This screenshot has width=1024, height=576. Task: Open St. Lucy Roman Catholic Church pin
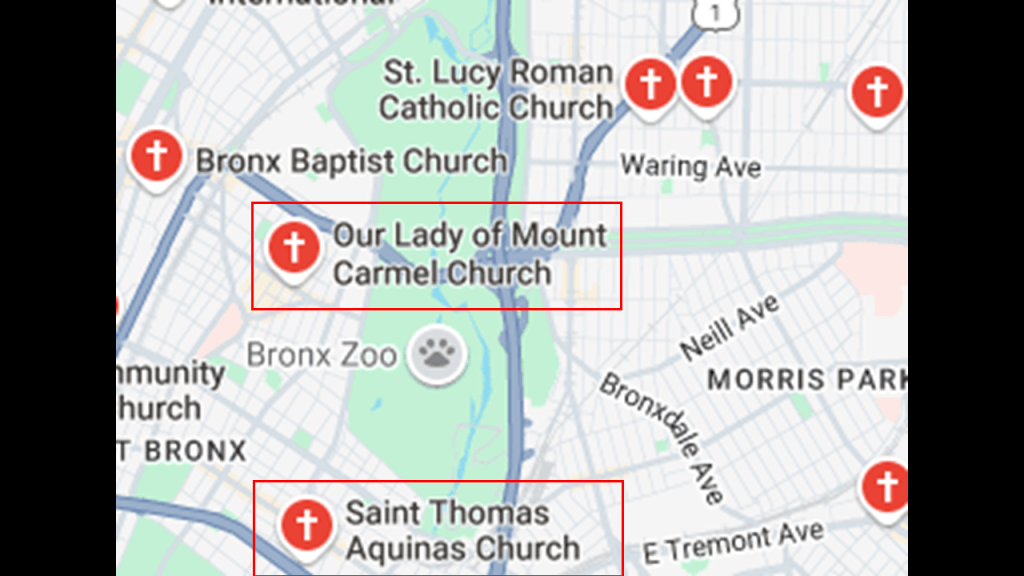point(651,84)
